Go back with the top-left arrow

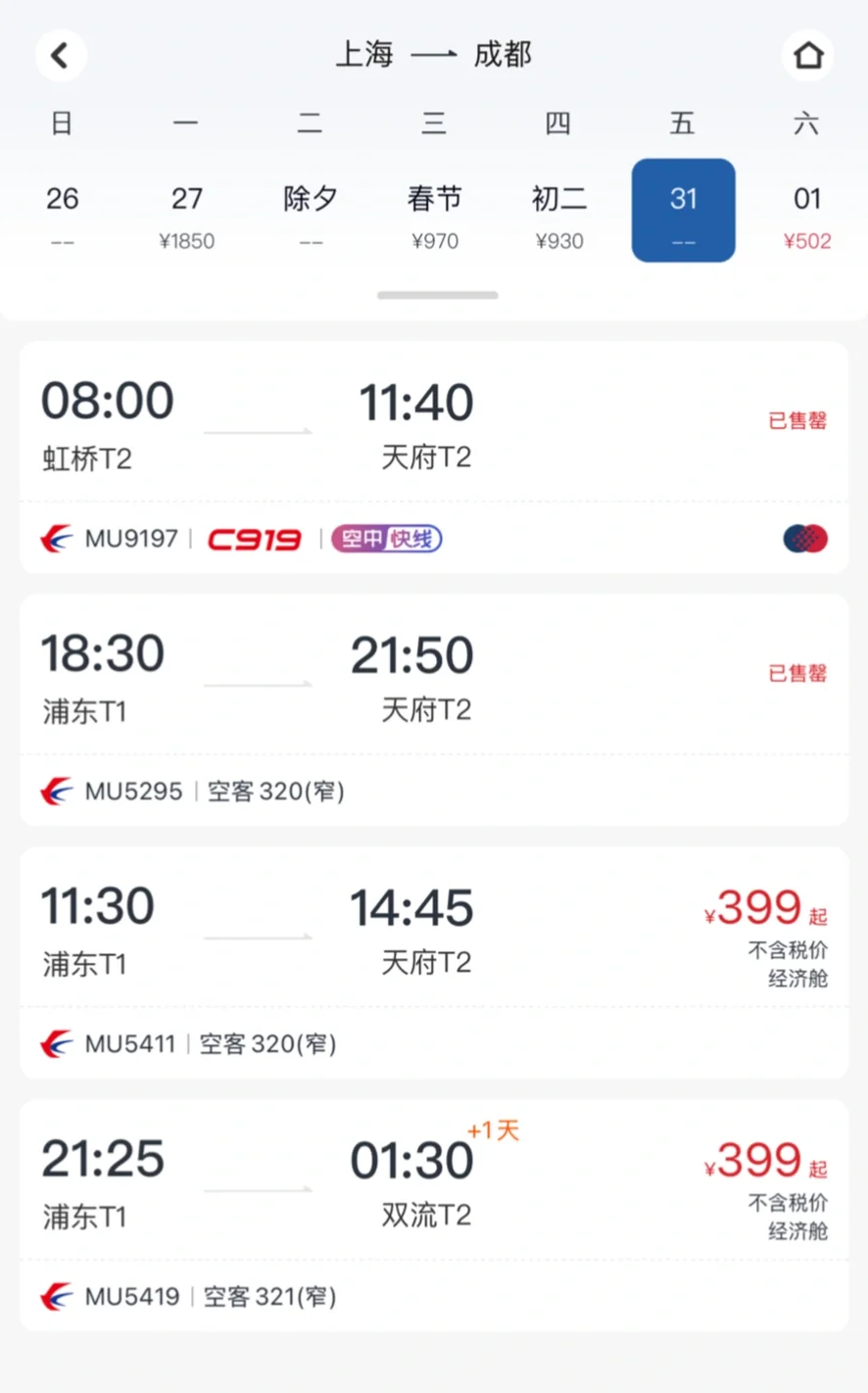pos(61,55)
